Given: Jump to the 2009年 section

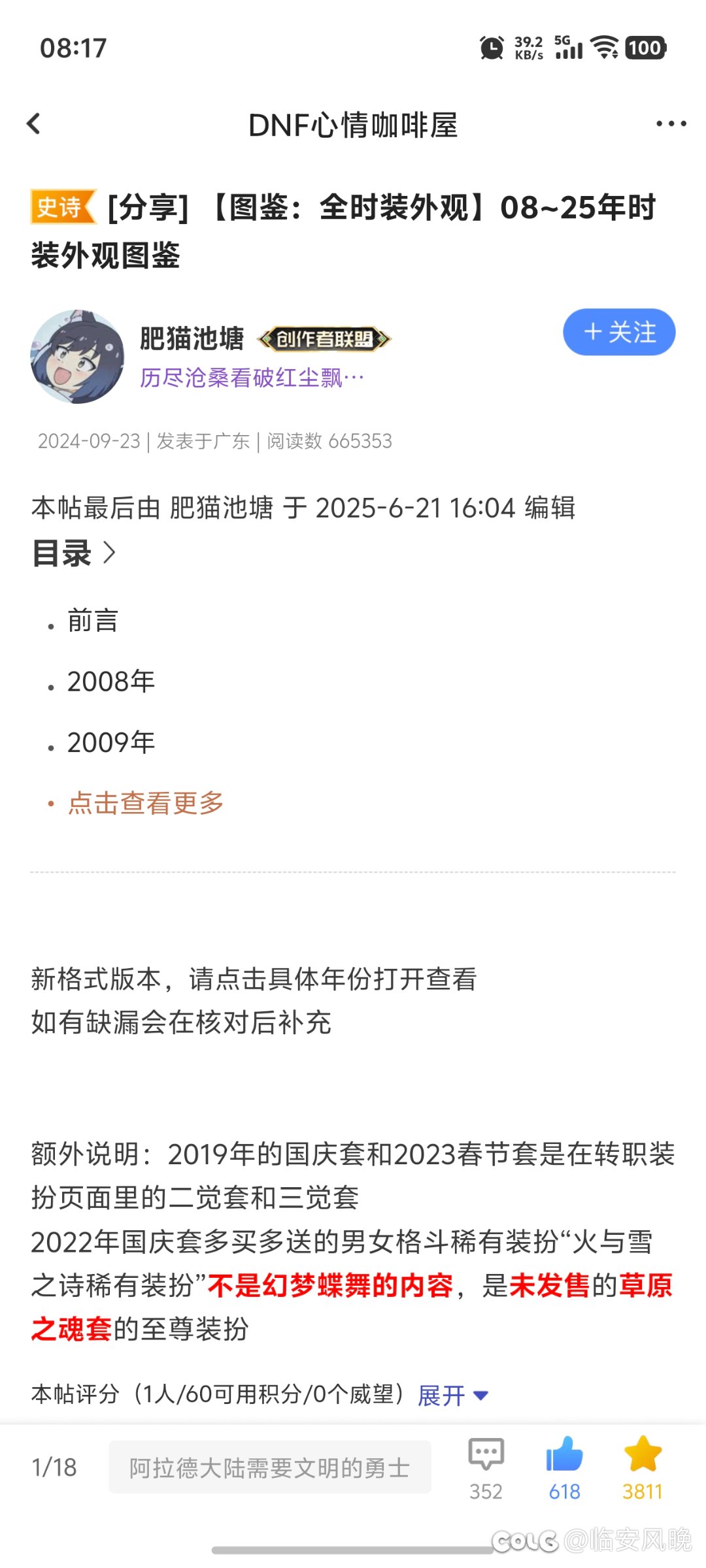Looking at the screenshot, I should (111, 742).
